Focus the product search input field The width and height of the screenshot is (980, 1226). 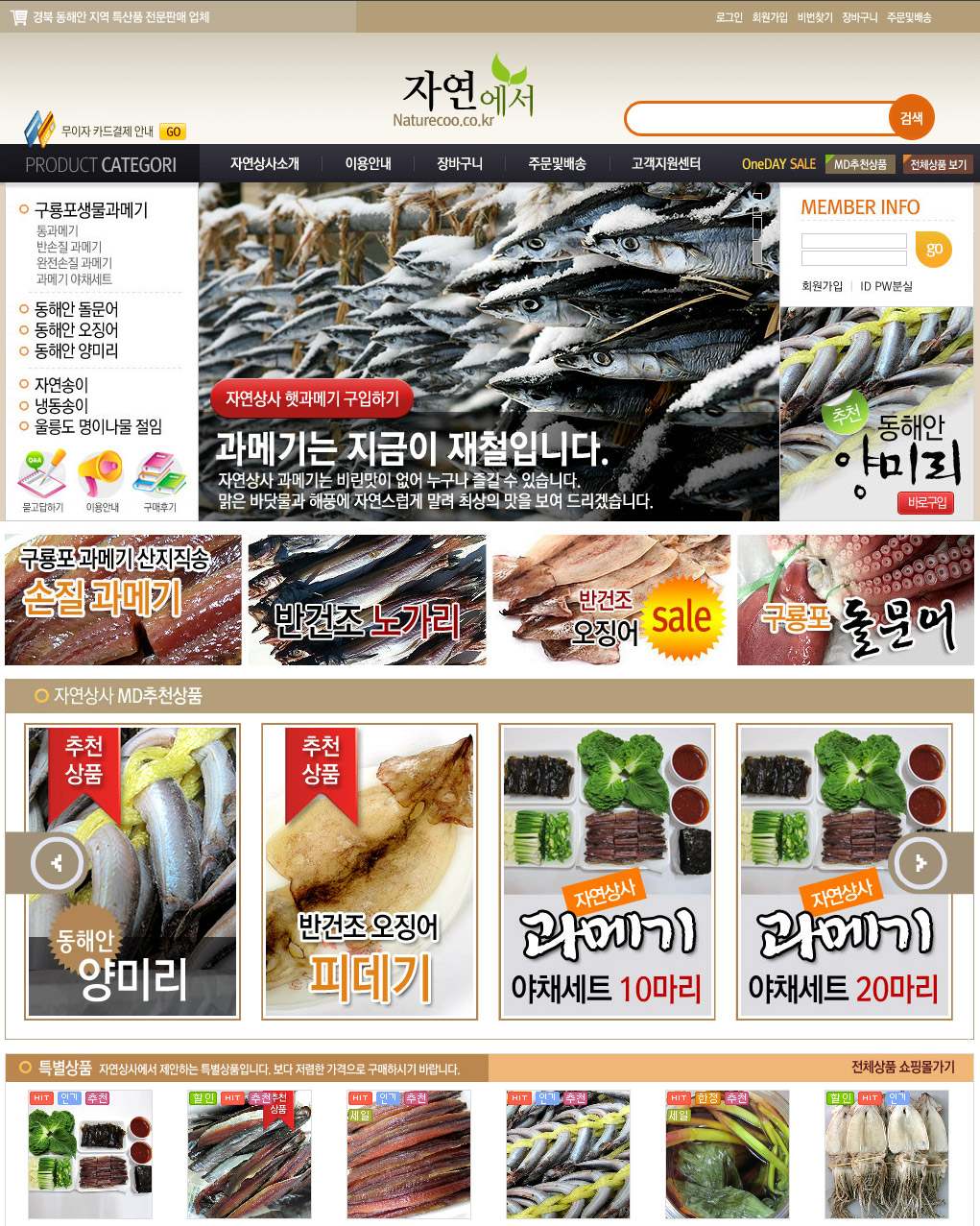[758, 119]
